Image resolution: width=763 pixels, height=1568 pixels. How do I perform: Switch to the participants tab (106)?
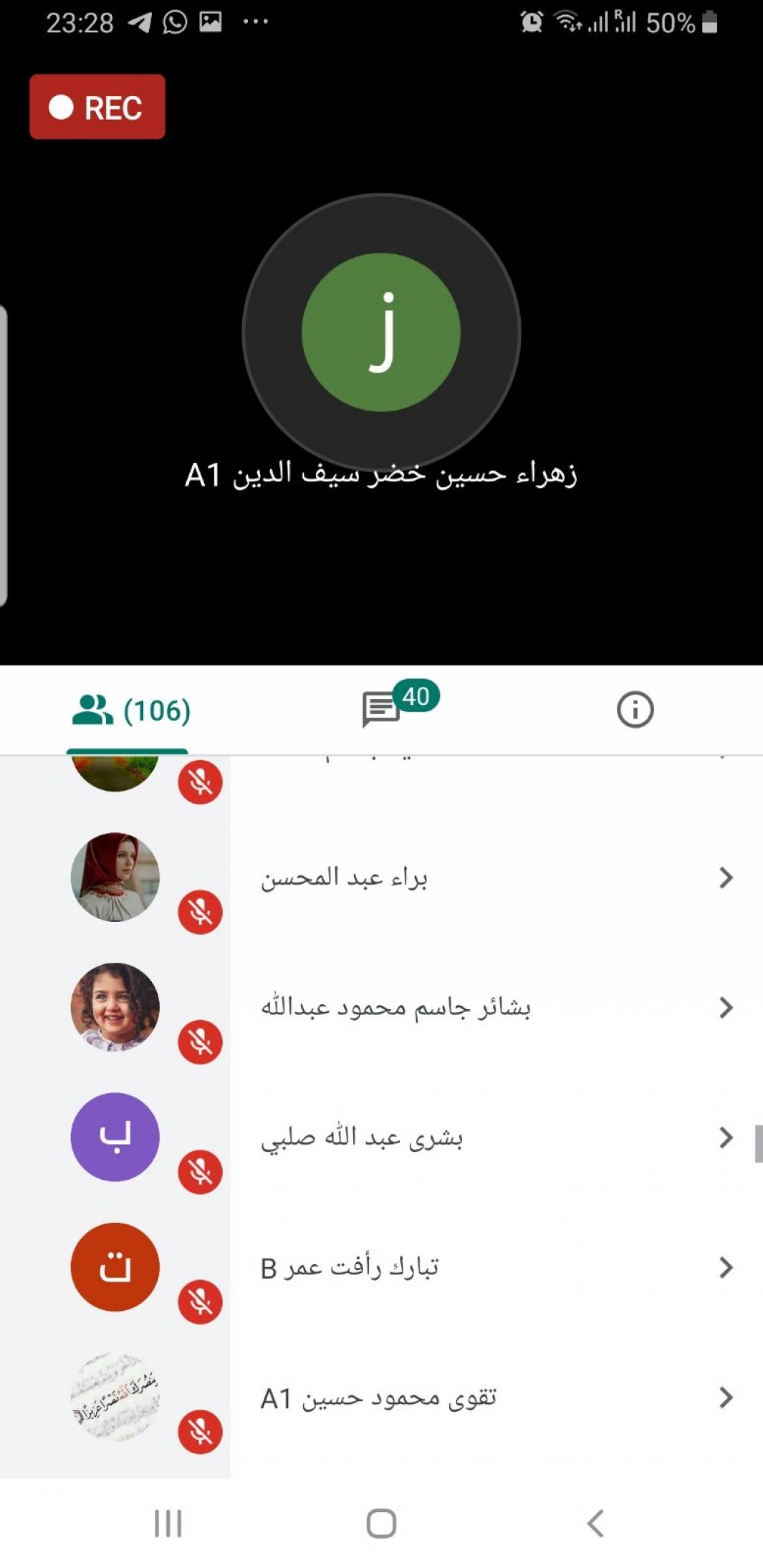tap(130, 710)
